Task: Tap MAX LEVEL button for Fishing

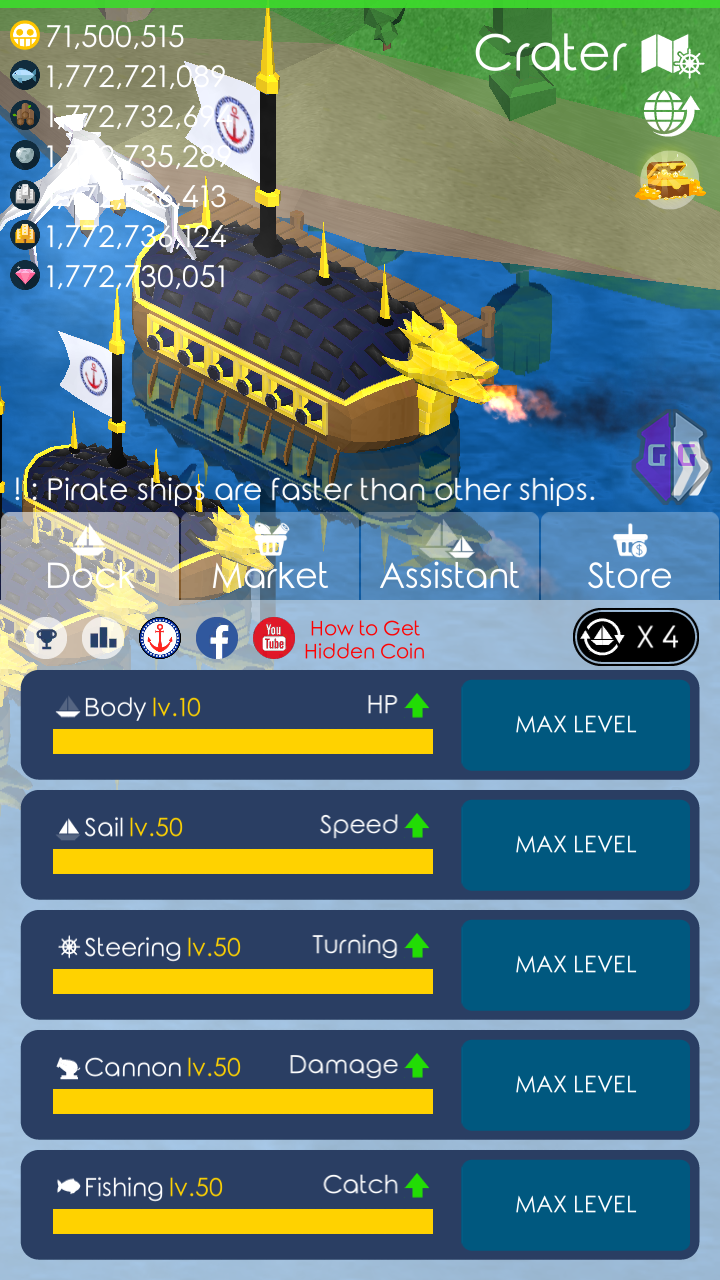Action: point(576,1205)
